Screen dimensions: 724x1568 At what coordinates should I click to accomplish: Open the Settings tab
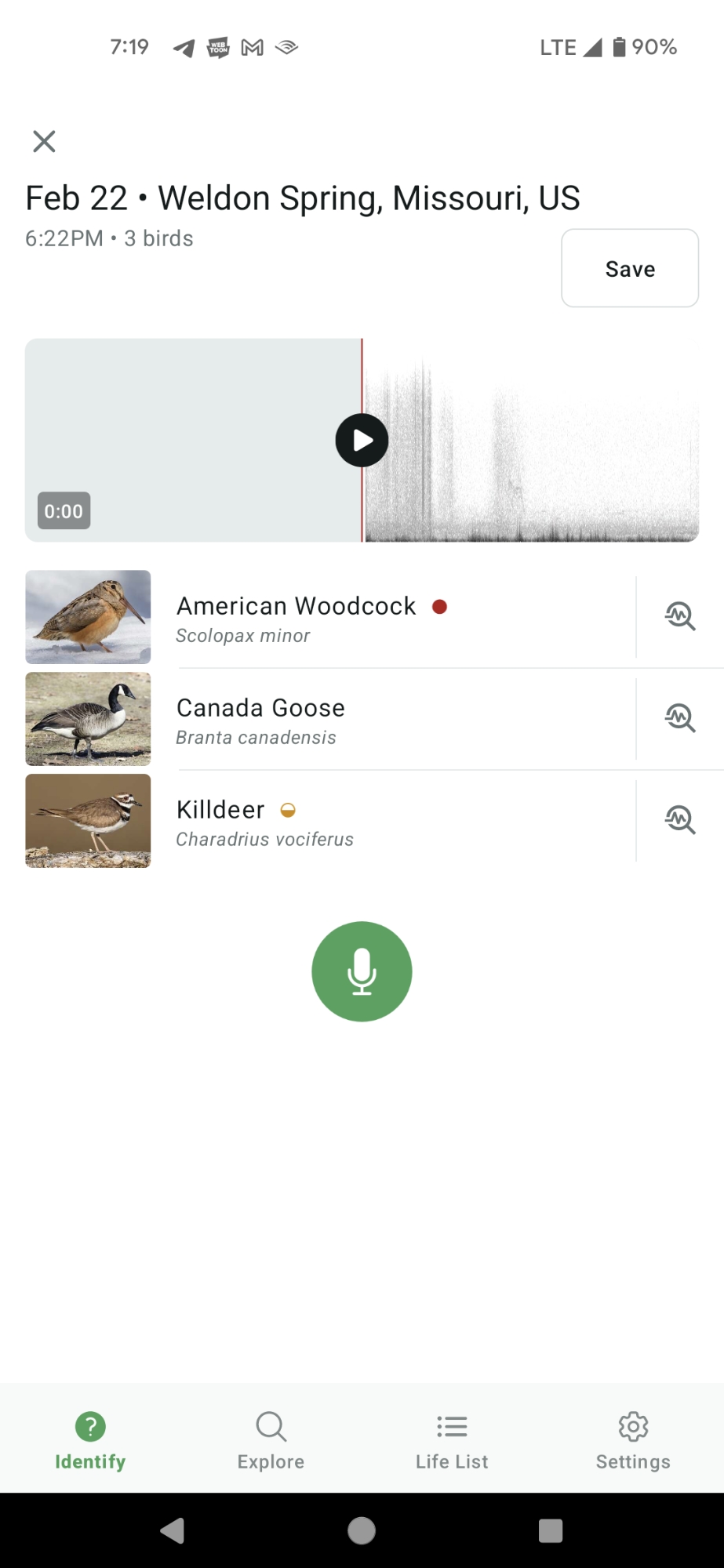click(x=633, y=1441)
